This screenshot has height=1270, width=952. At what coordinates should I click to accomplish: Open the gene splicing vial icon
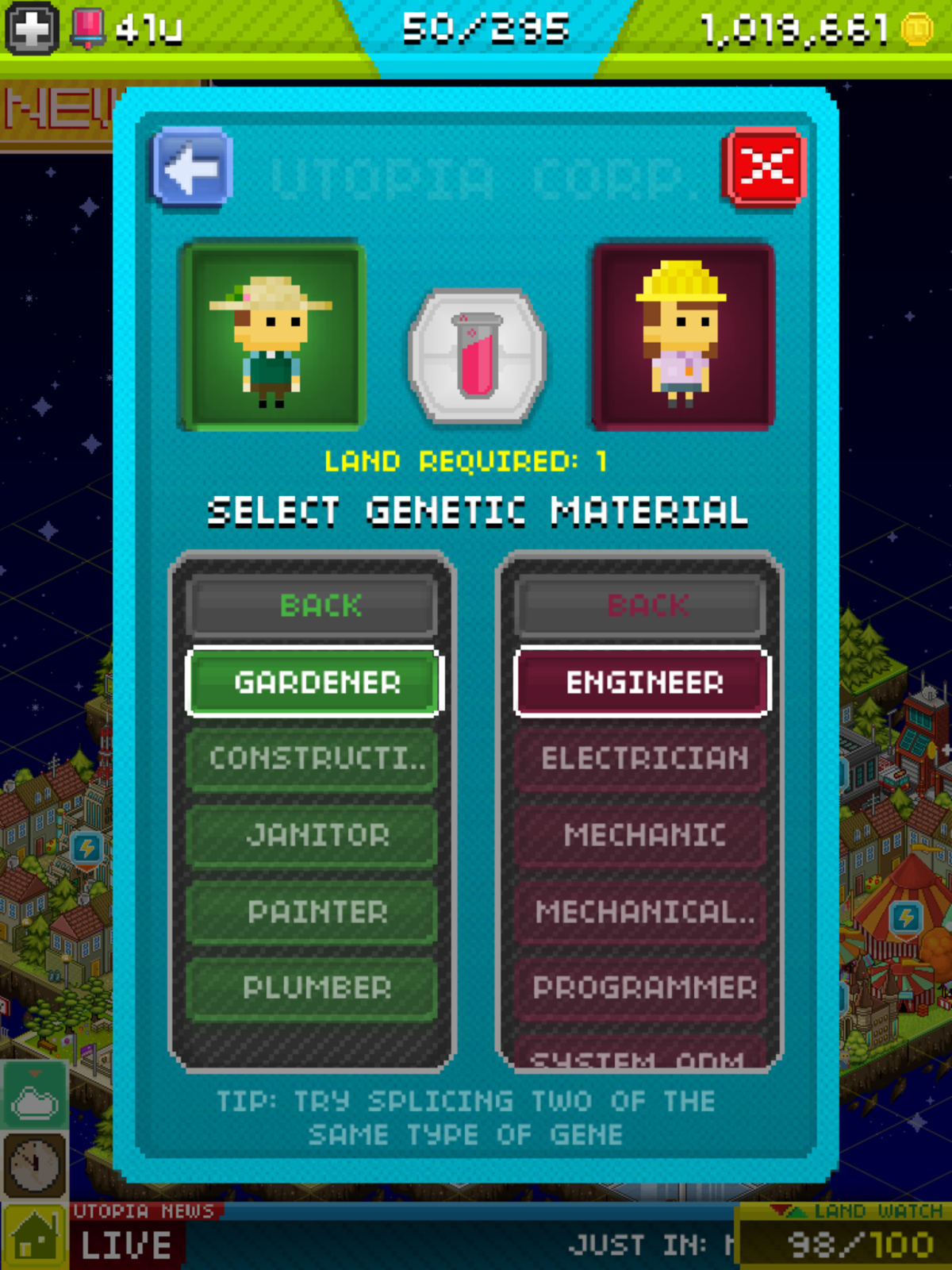coord(476,357)
